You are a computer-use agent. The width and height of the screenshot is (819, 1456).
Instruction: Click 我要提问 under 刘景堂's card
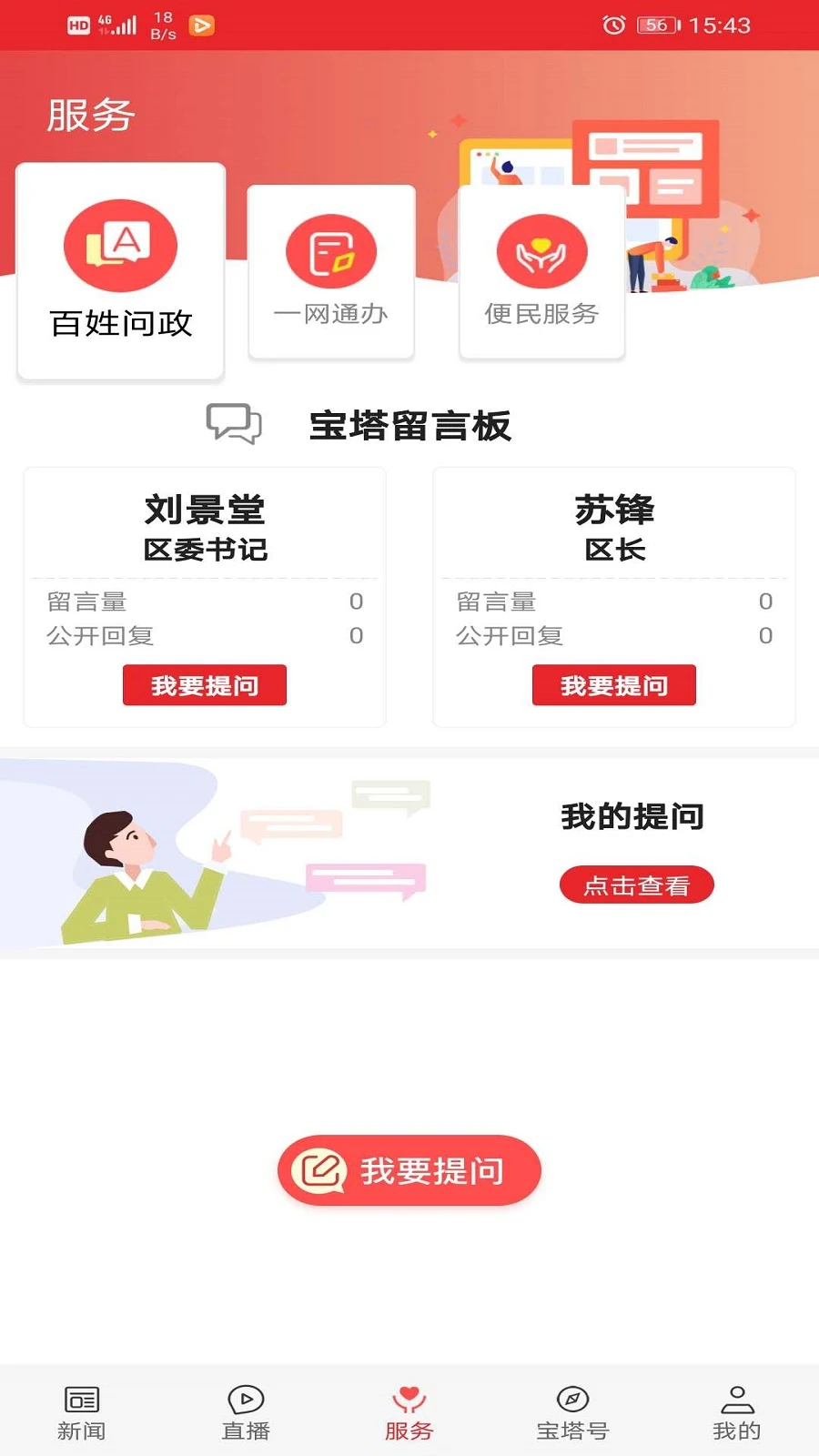pyautogui.click(x=204, y=684)
